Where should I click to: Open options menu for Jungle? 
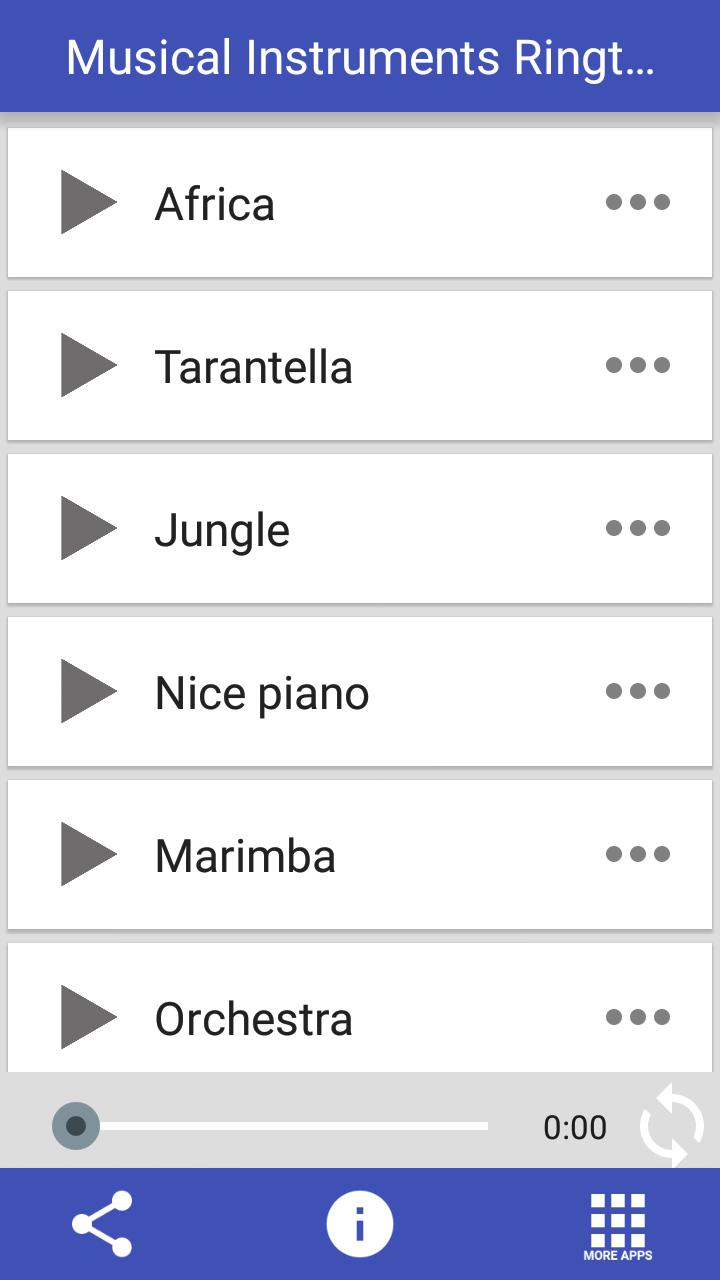[637, 528]
